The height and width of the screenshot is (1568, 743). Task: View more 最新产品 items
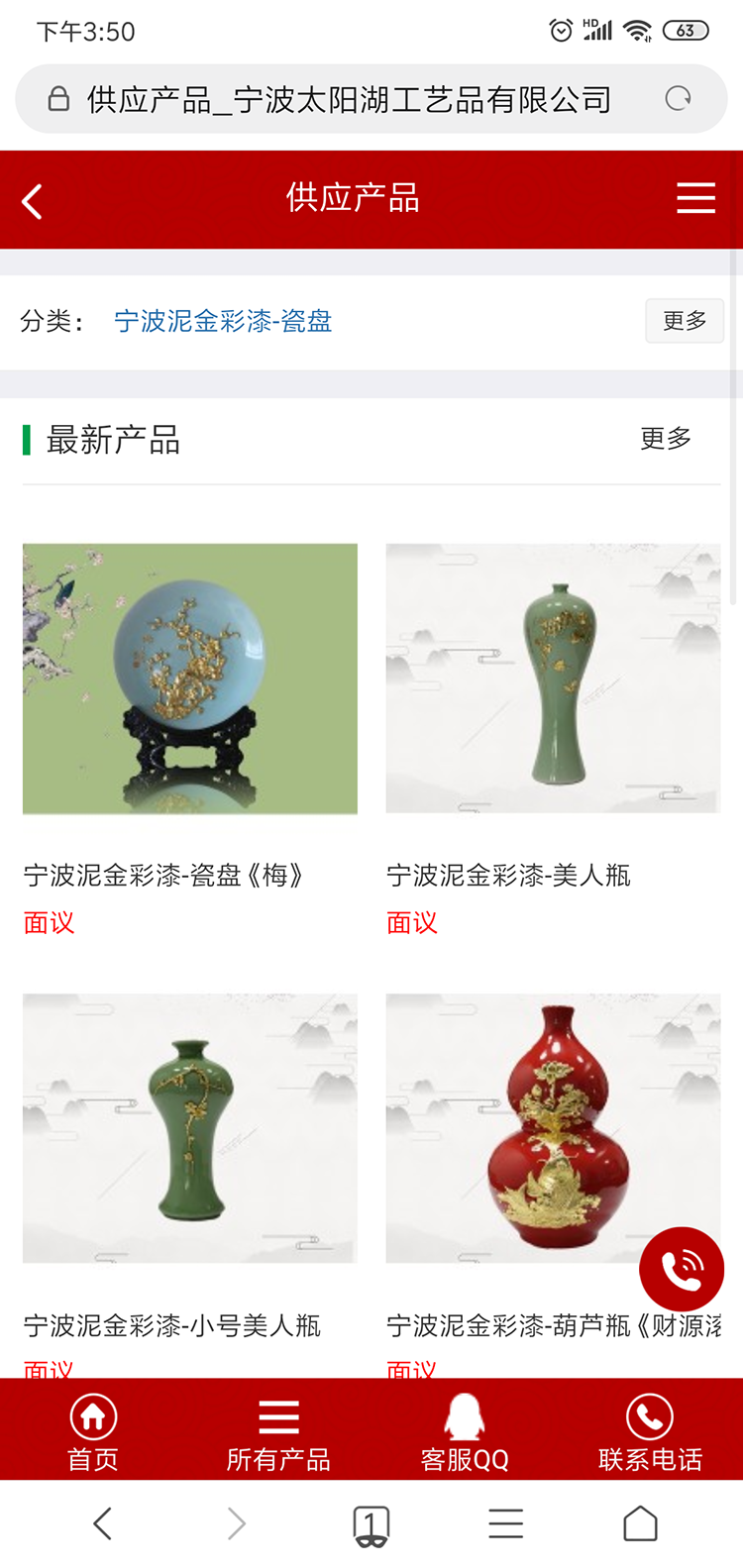(666, 438)
